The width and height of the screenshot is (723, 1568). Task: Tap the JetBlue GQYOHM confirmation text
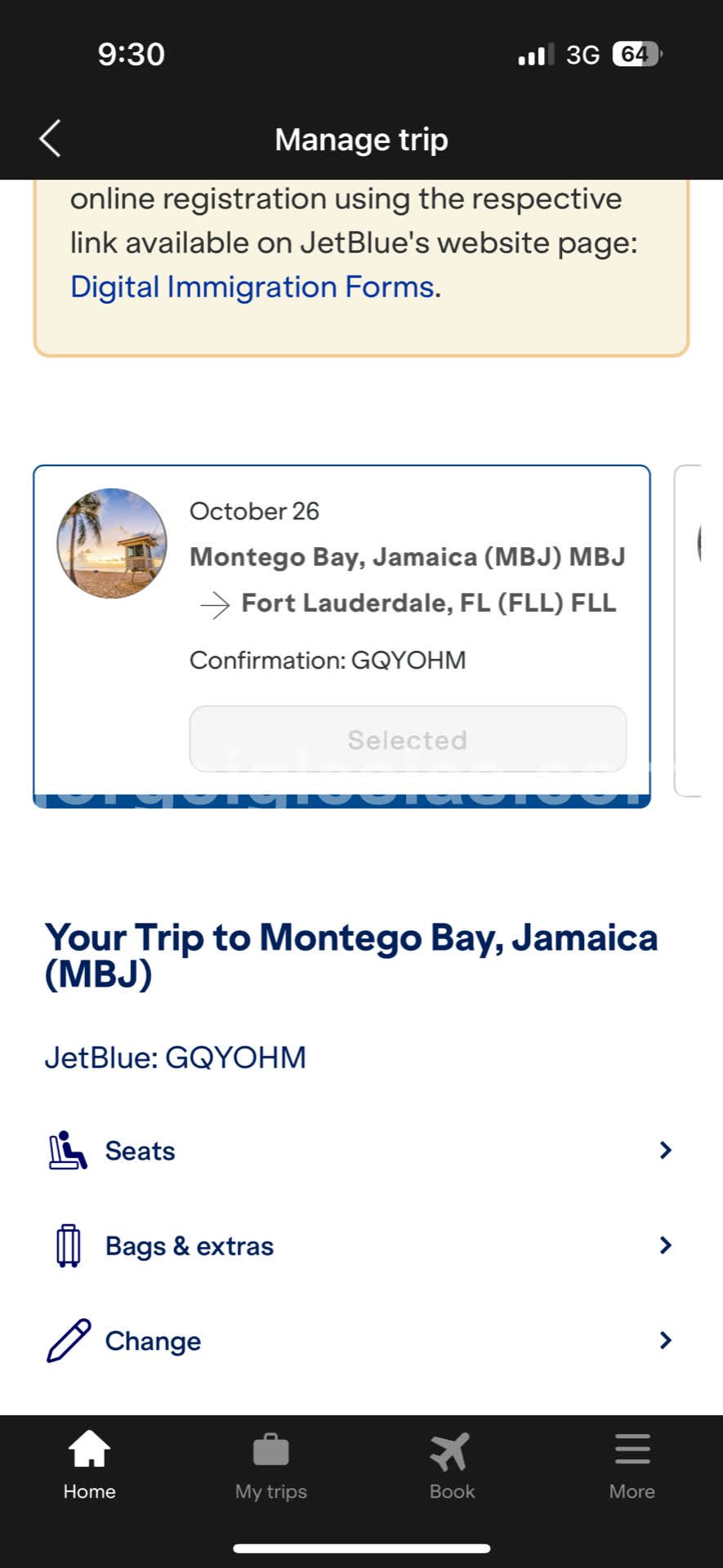click(x=175, y=1056)
